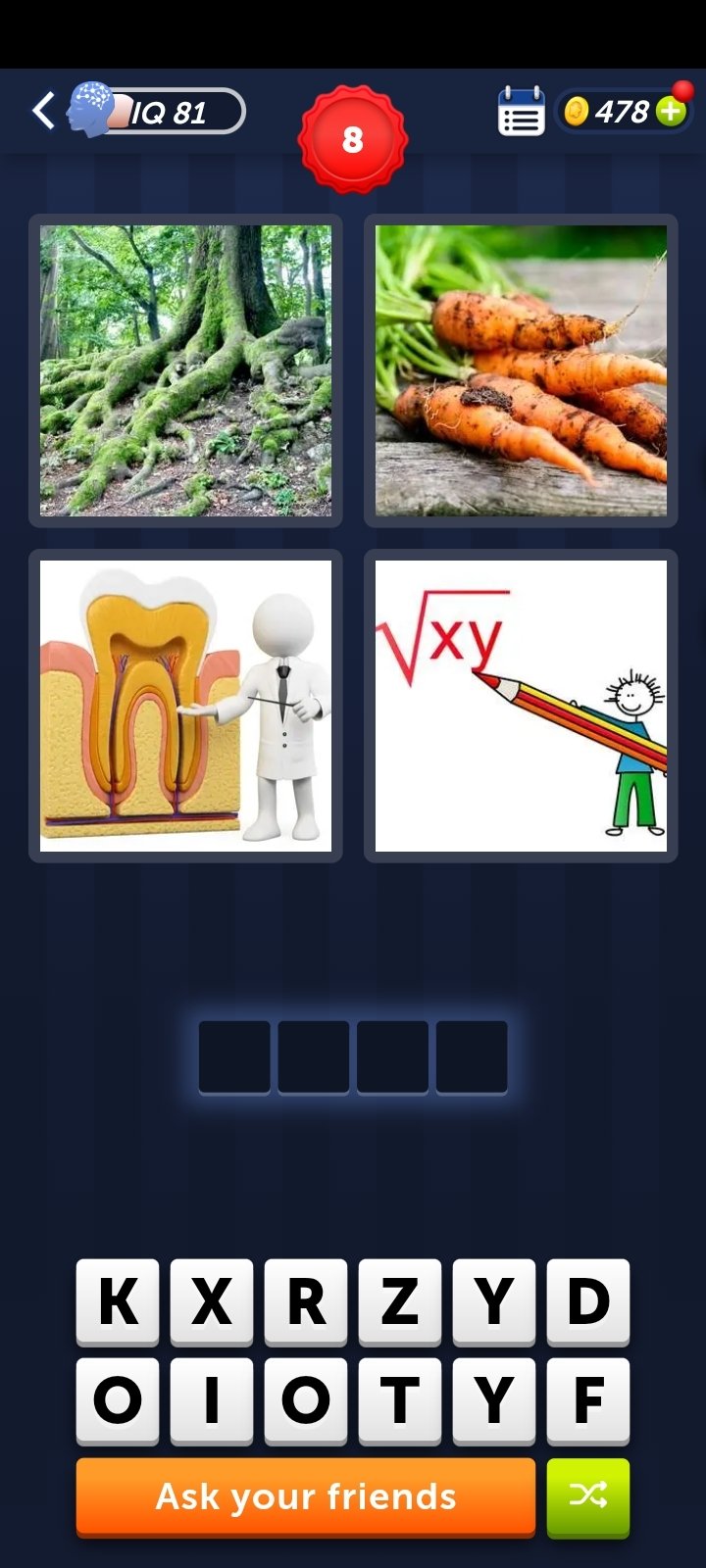Viewport: 706px width, 1568px height.
Task: Enlarge the tree roots picture
Action: (185, 370)
